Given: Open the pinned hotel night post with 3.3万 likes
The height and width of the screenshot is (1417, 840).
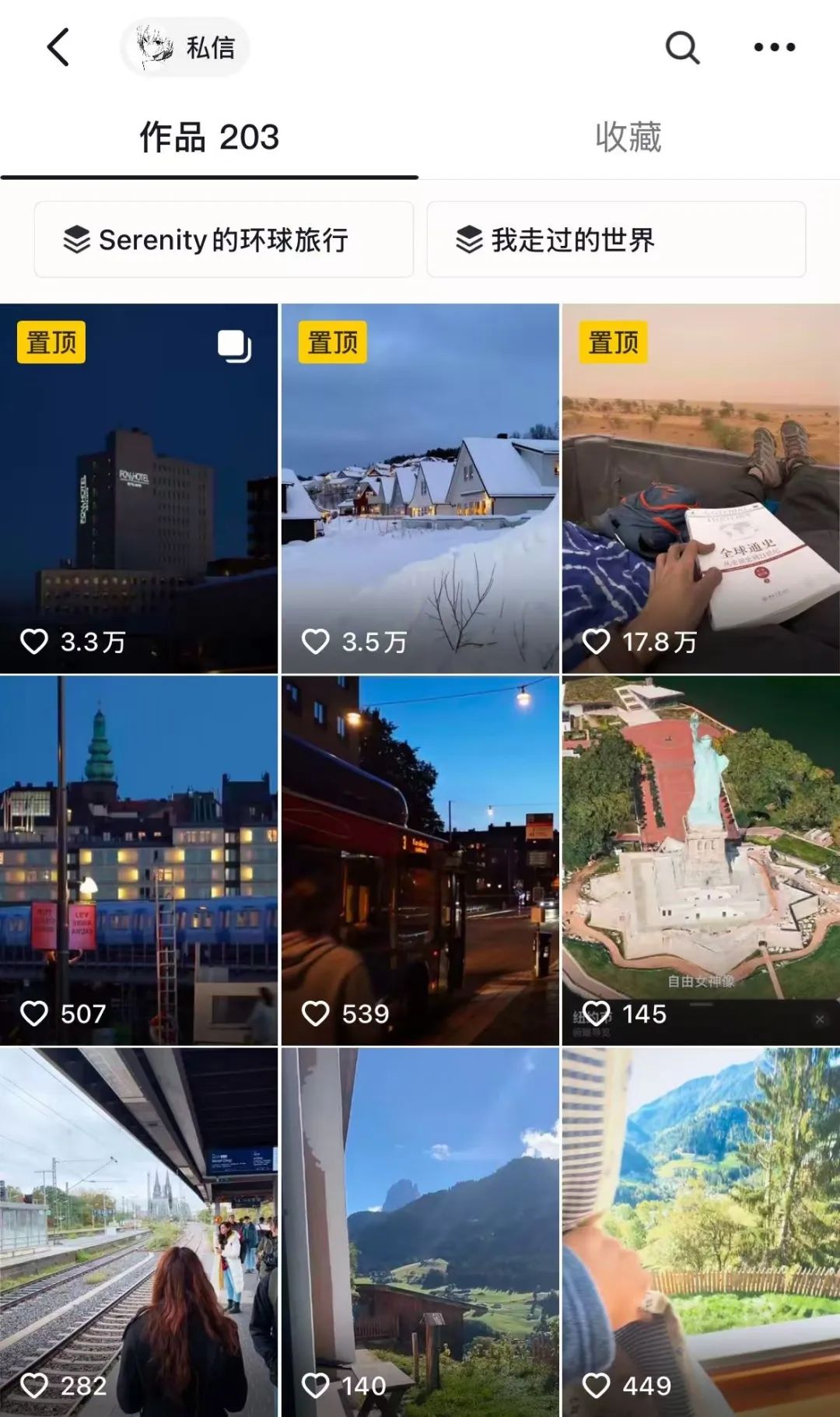Looking at the screenshot, I should [138, 488].
